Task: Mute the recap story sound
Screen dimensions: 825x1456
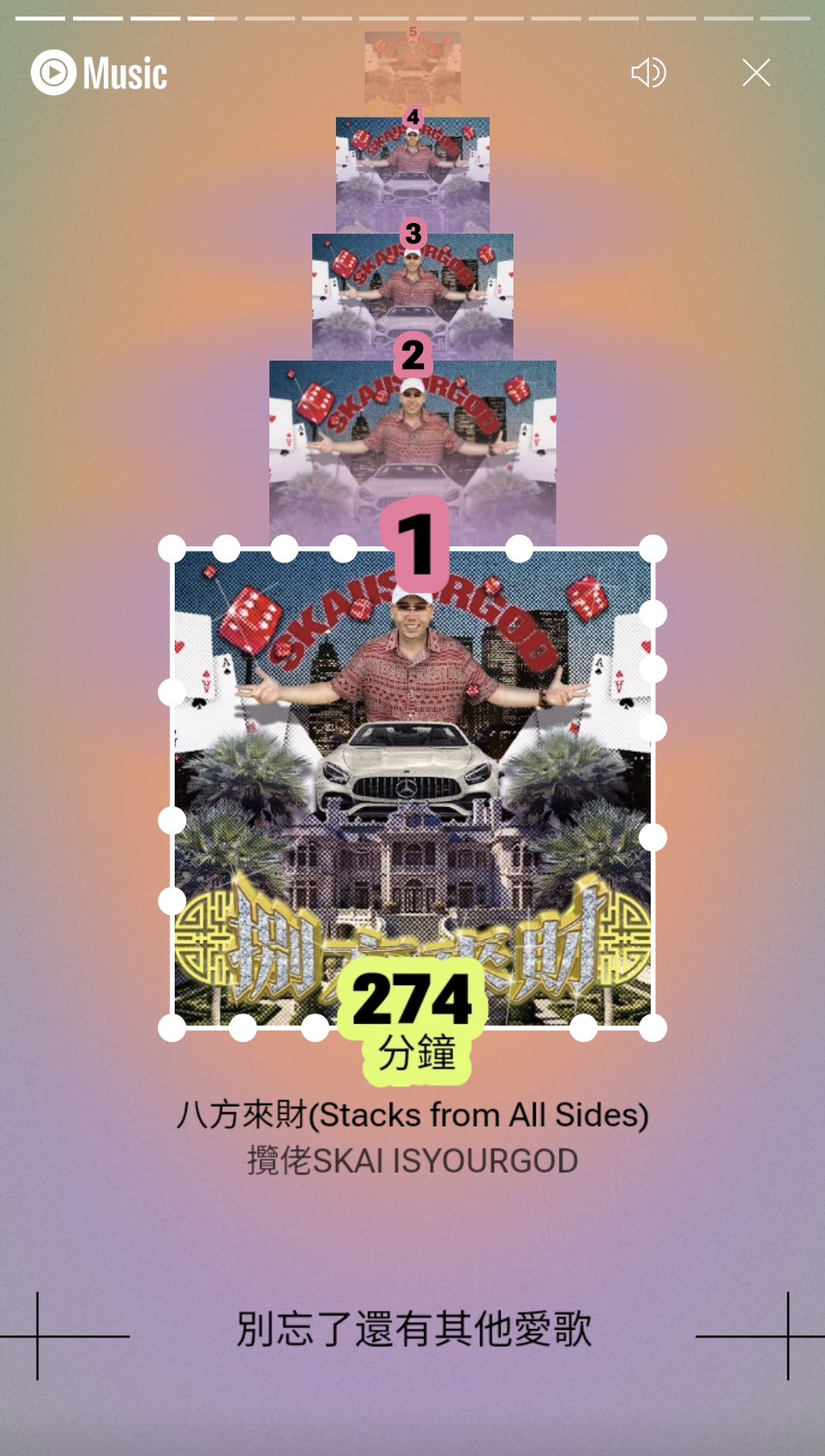Action: [x=648, y=73]
